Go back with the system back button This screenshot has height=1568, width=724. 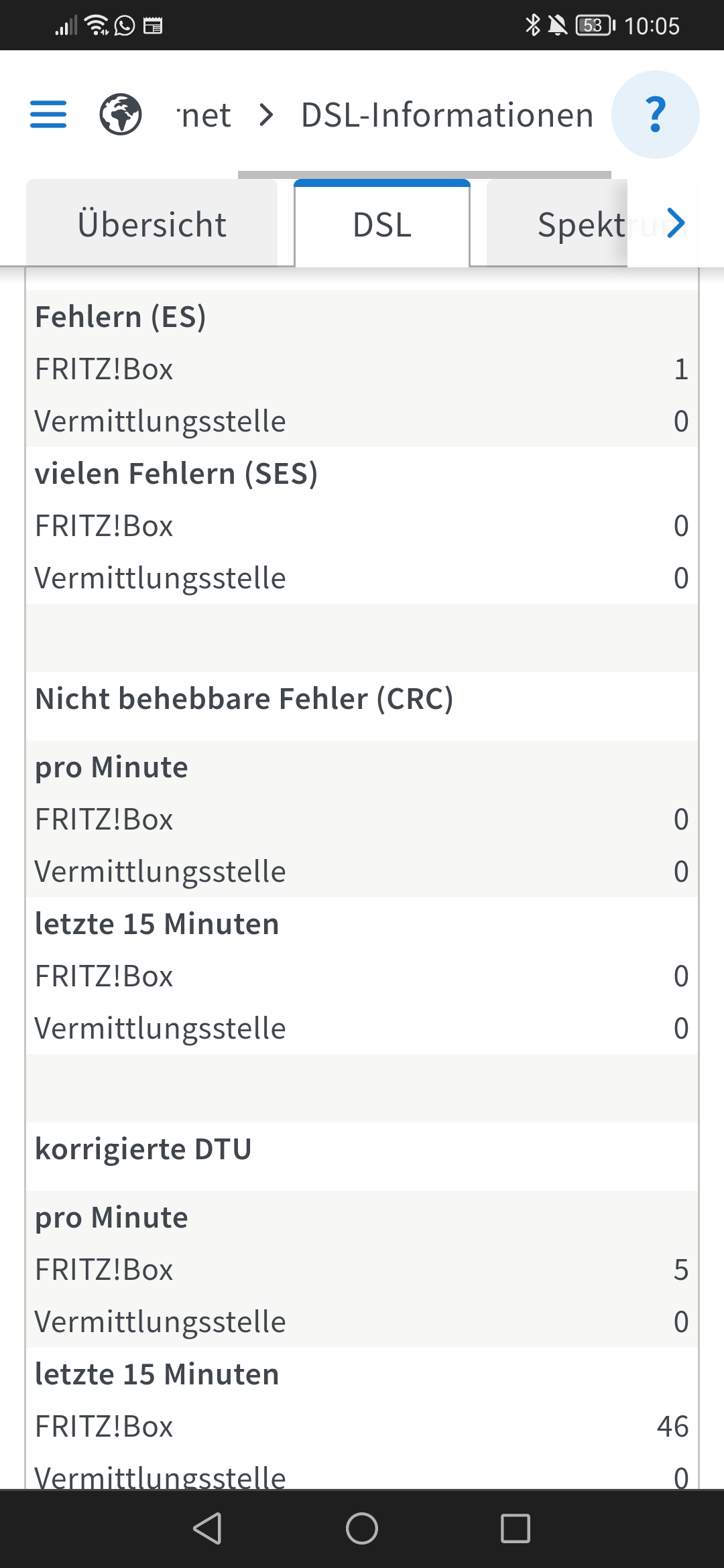point(207,1528)
